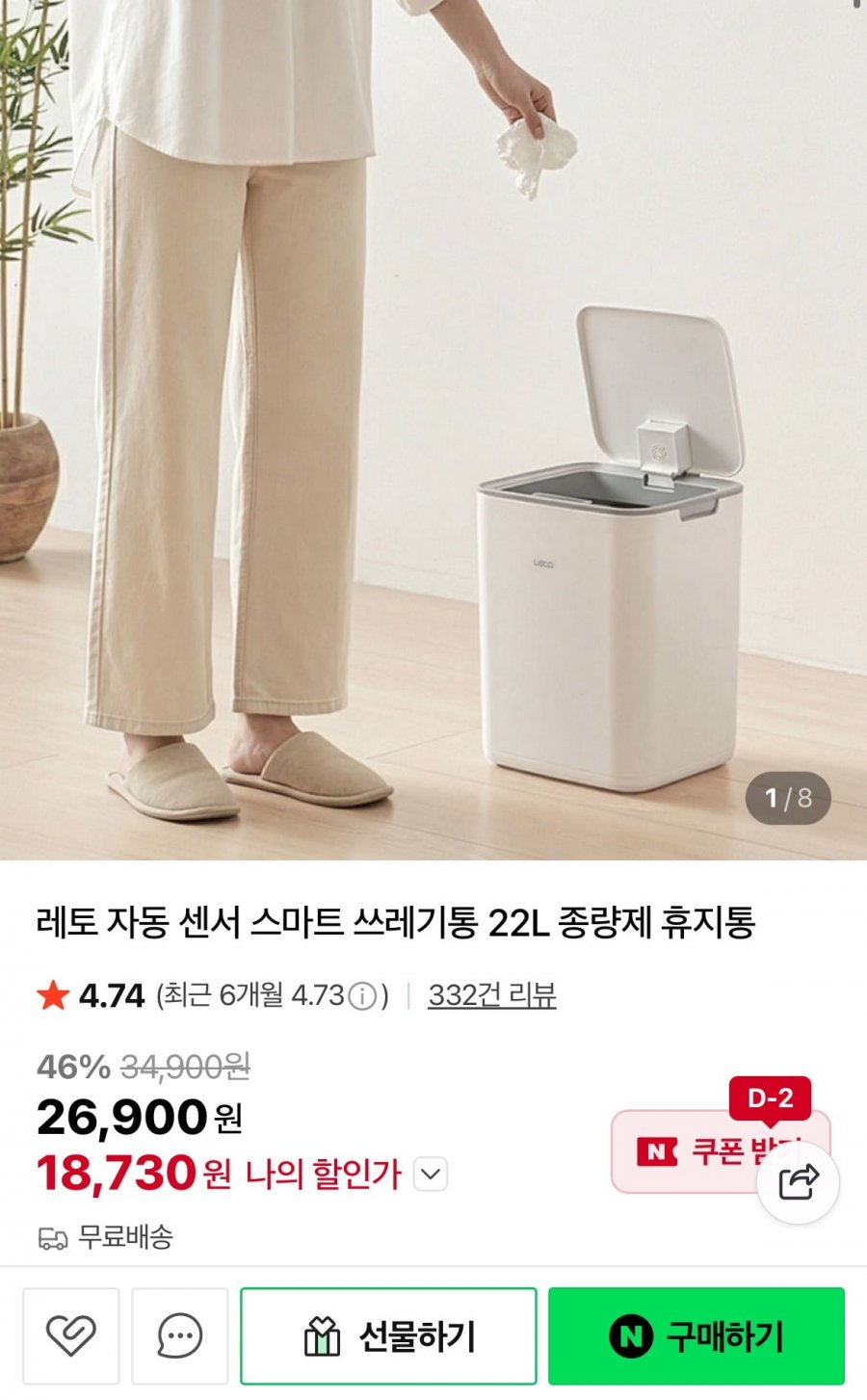Tap the 선물하기 gift button
The width and height of the screenshot is (867, 1400).
point(388,1335)
